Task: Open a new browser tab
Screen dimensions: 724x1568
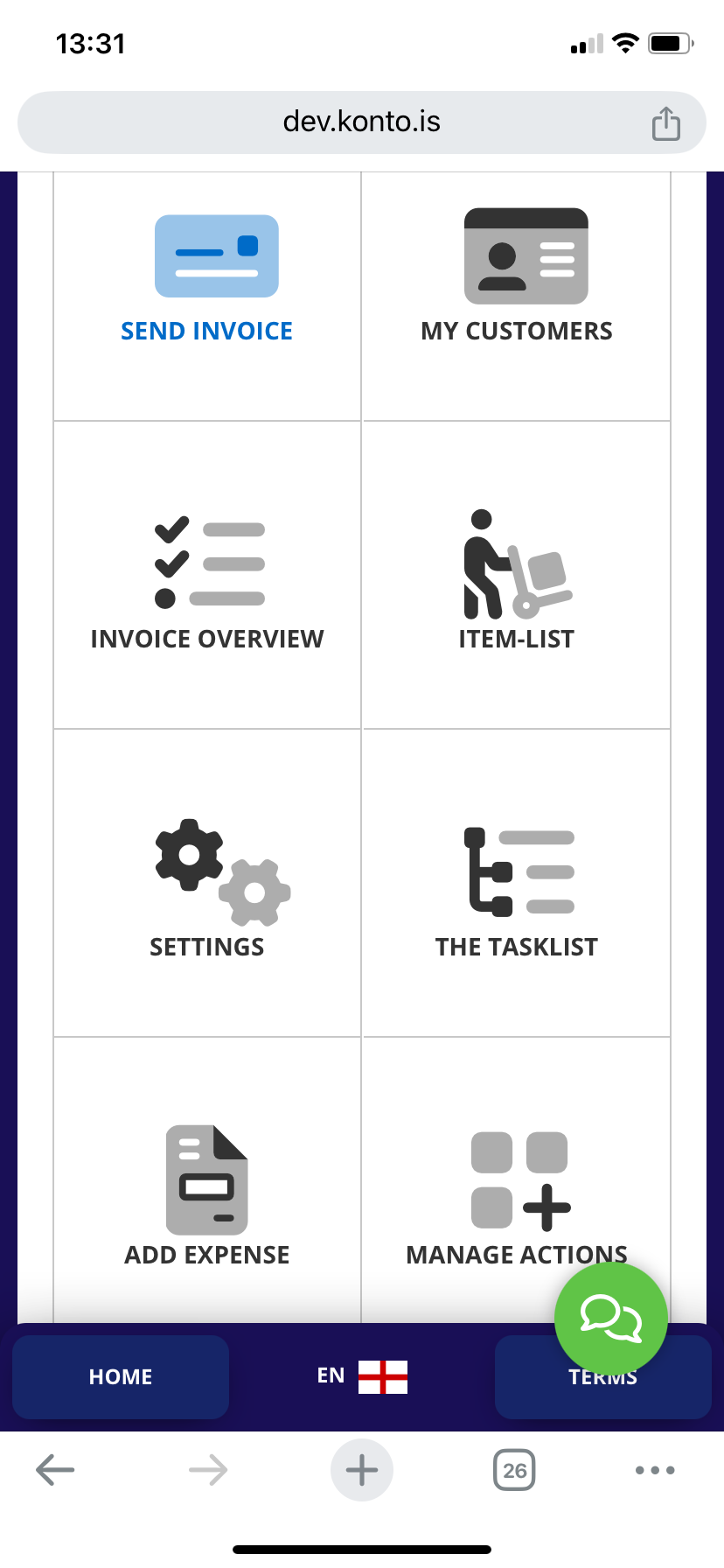Action: click(x=362, y=1470)
